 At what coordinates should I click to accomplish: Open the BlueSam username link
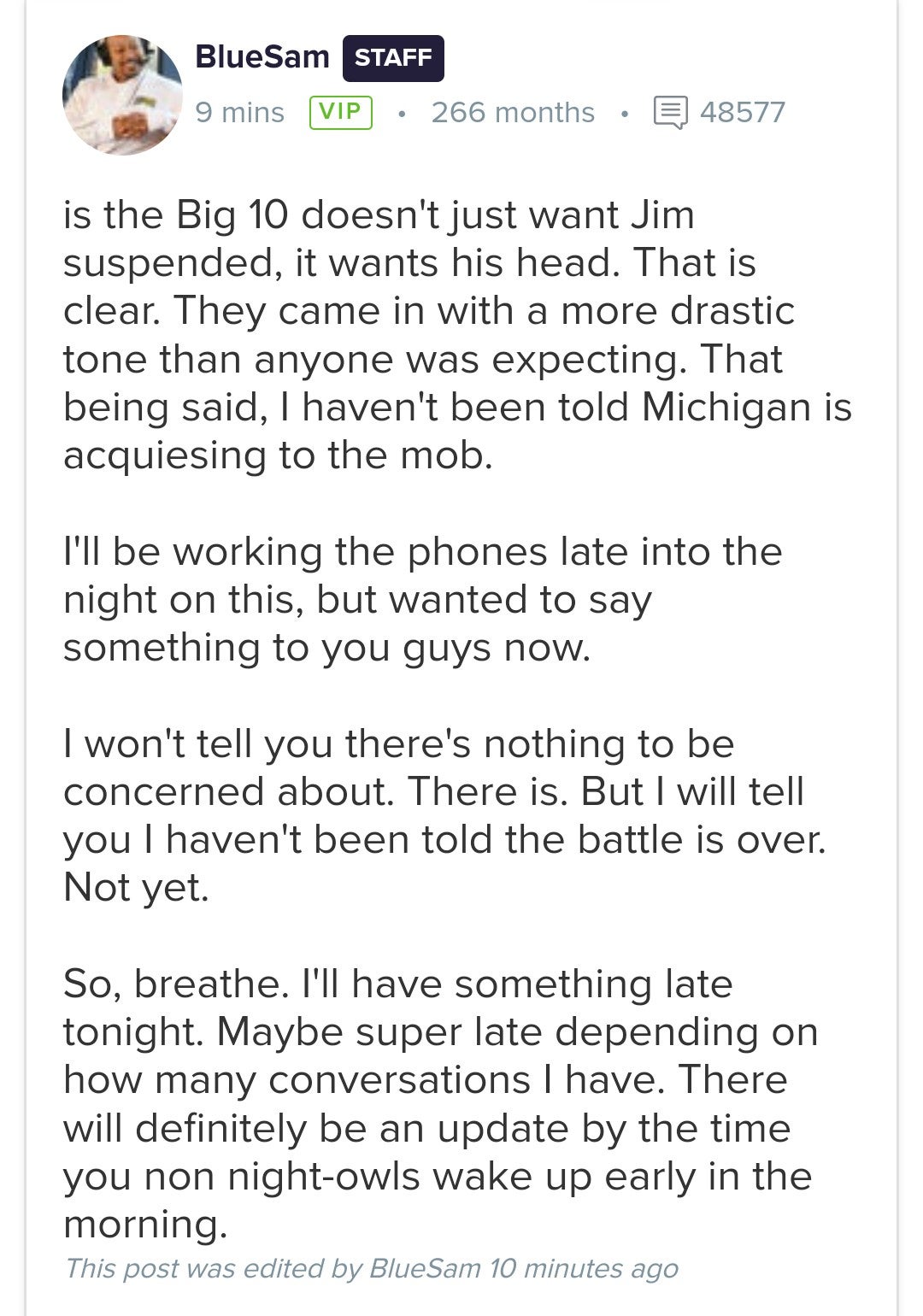(x=262, y=57)
